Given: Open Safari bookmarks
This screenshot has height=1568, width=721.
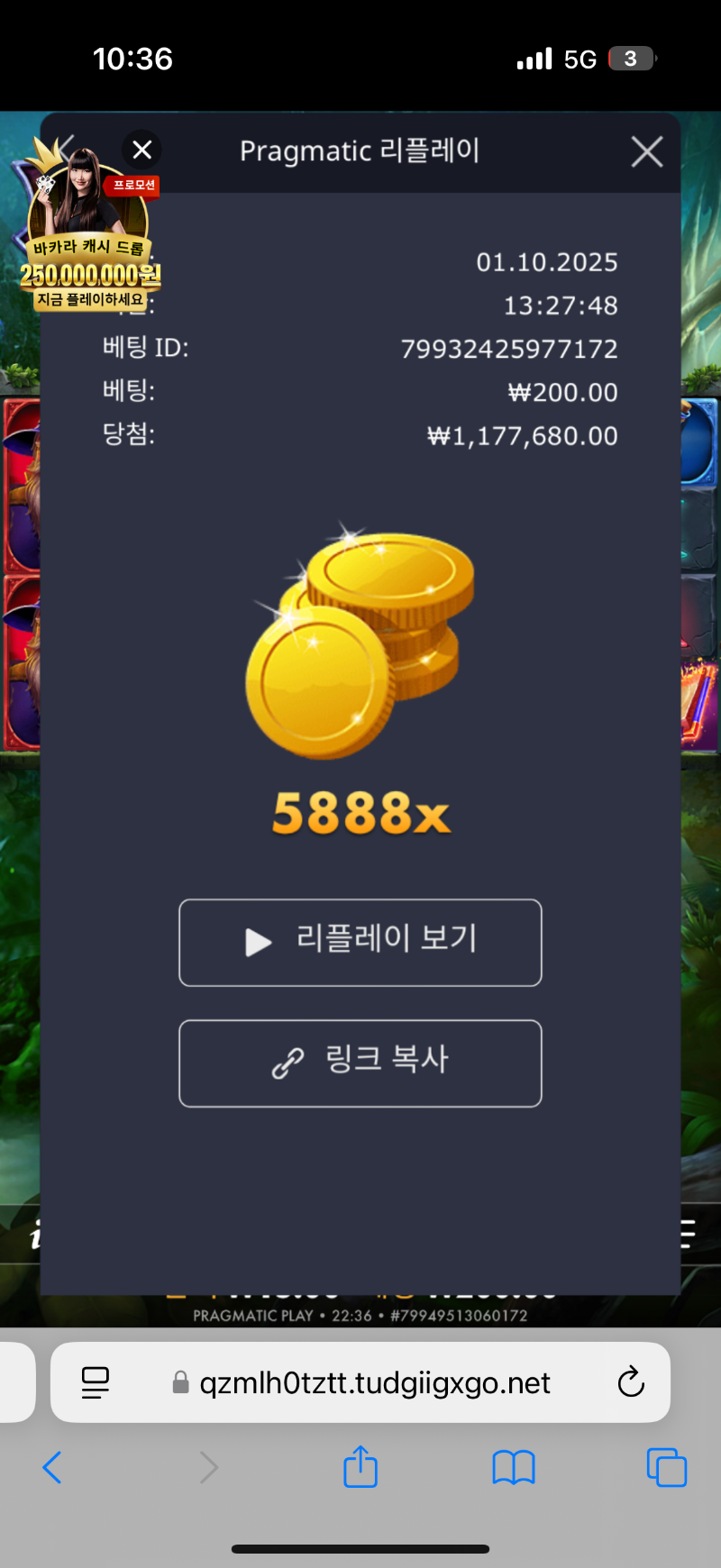Looking at the screenshot, I should [x=514, y=1467].
